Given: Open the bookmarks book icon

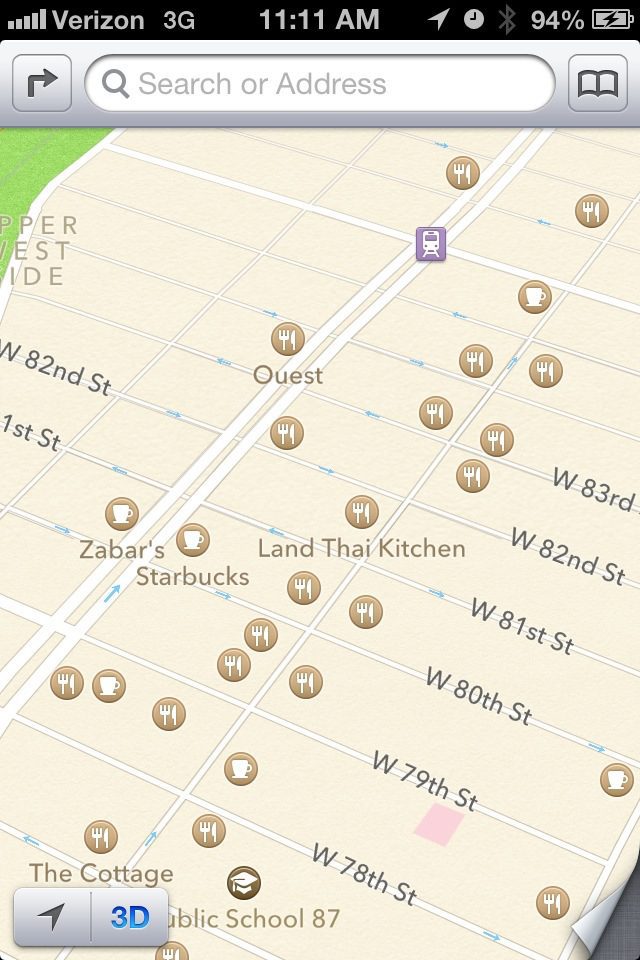Looking at the screenshot, I should 598,84.
